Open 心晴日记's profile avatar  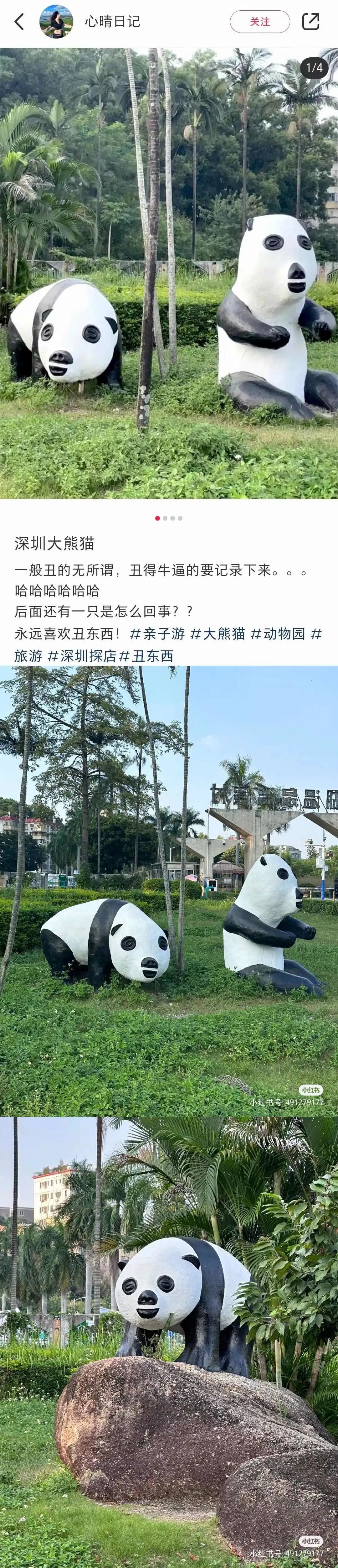click(x=56, y=21)
